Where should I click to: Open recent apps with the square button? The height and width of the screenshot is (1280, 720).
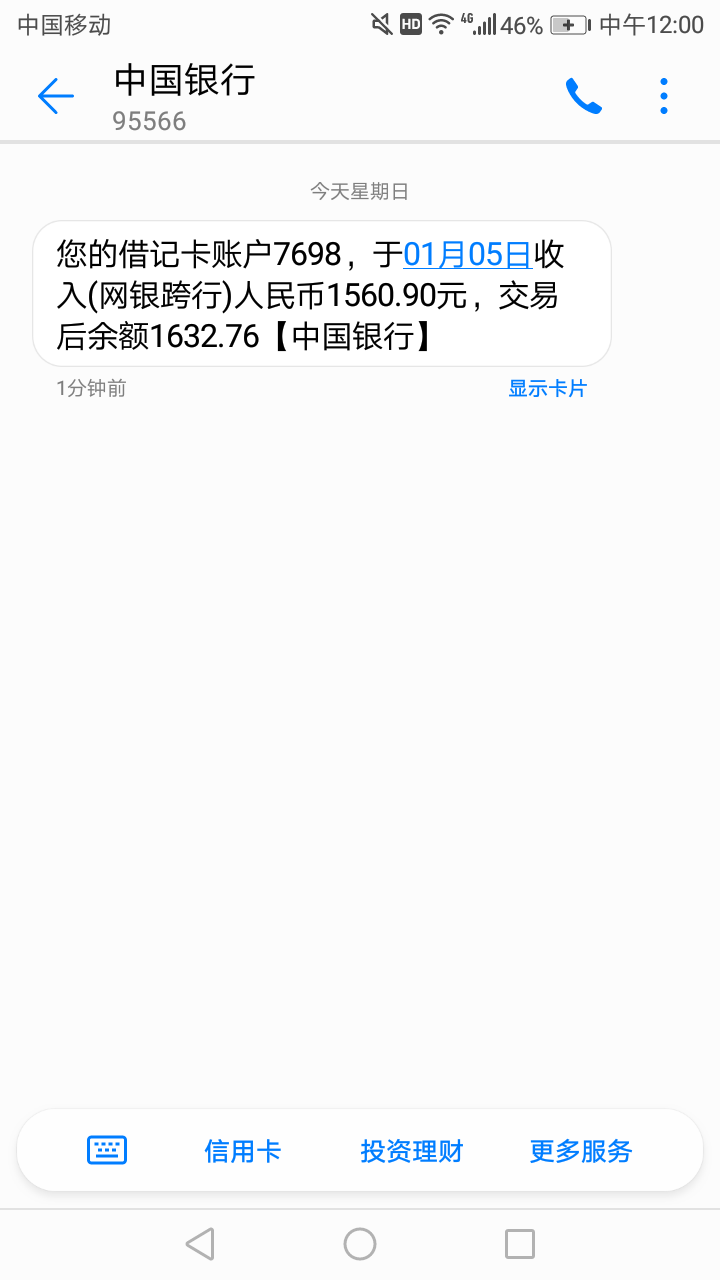(x=520, y=1244)
